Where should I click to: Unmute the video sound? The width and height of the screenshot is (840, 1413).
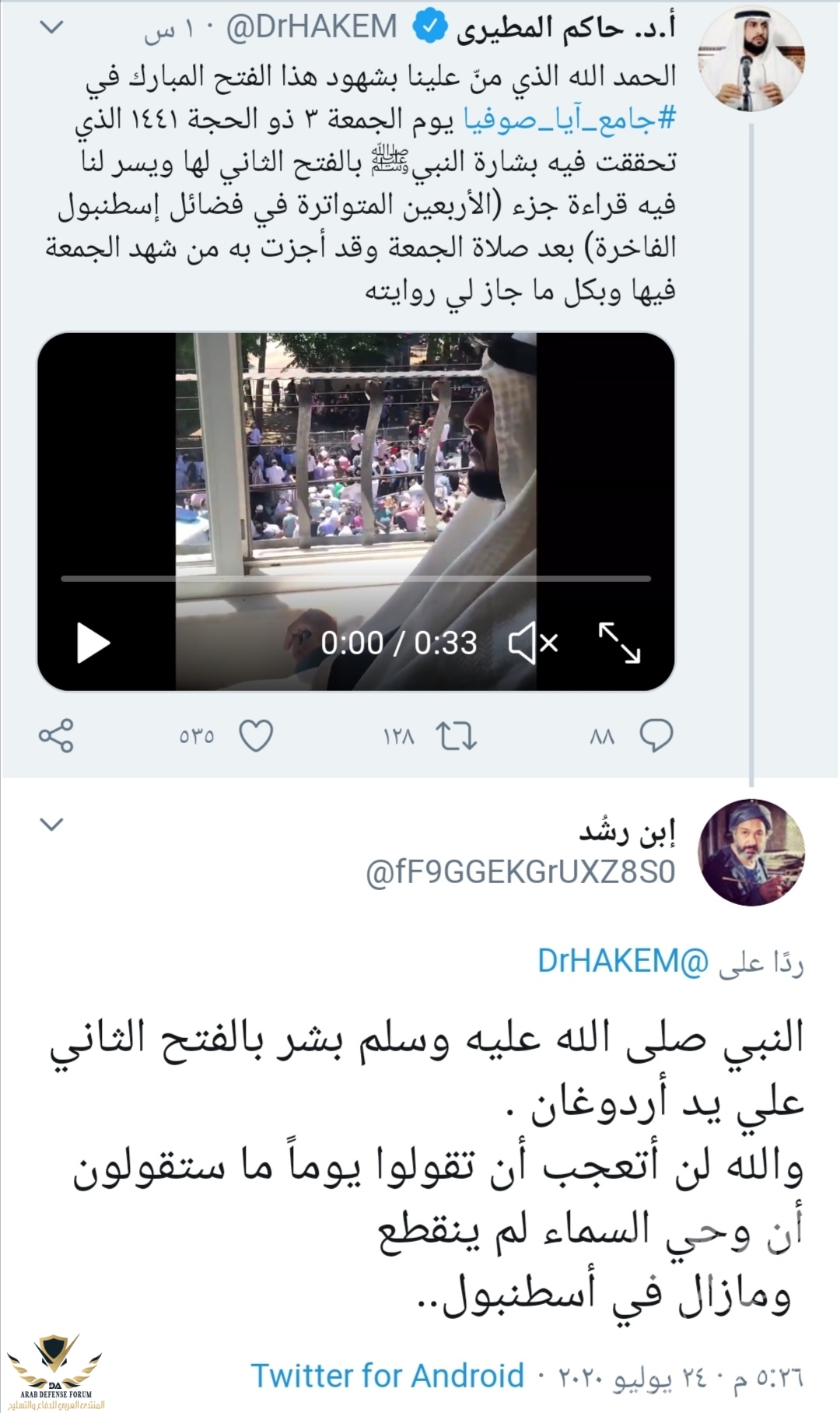point(533,643)
